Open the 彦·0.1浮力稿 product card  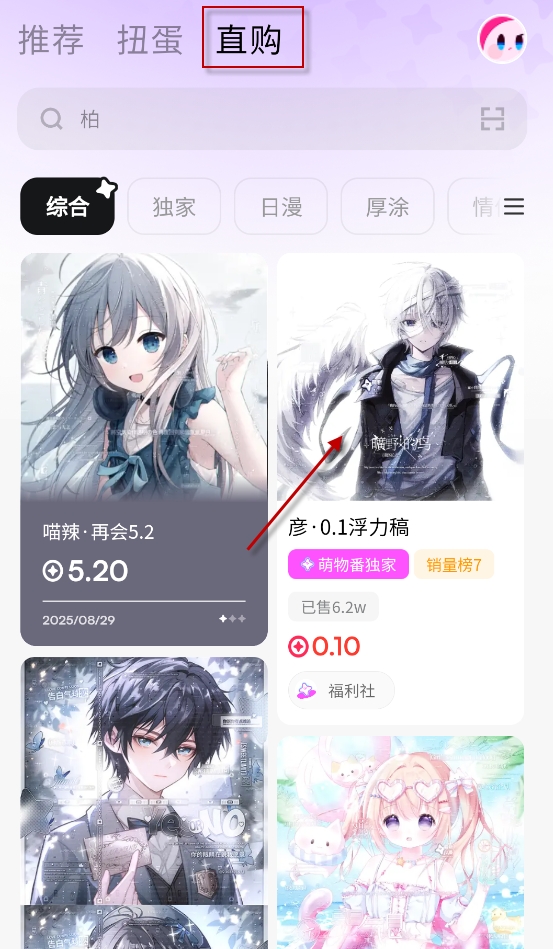point(401,488)
